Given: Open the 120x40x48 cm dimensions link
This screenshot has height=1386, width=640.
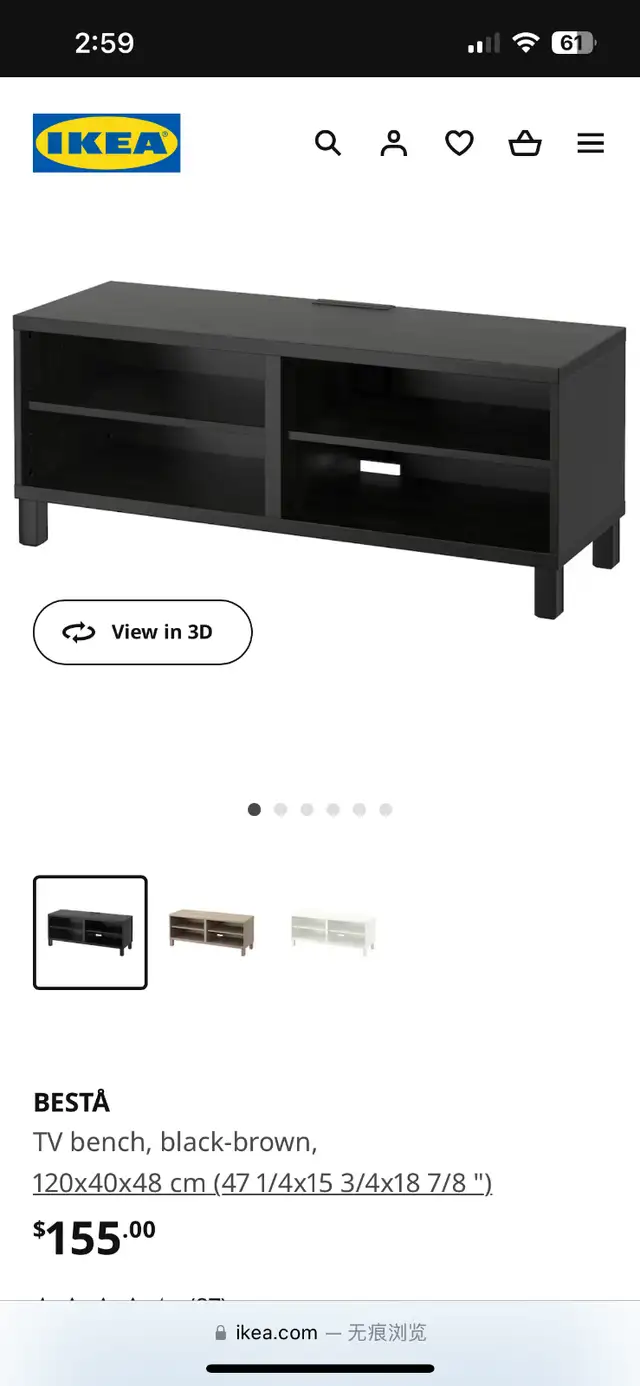Looking at the screenshot, I should click(x=262, y=1183).
